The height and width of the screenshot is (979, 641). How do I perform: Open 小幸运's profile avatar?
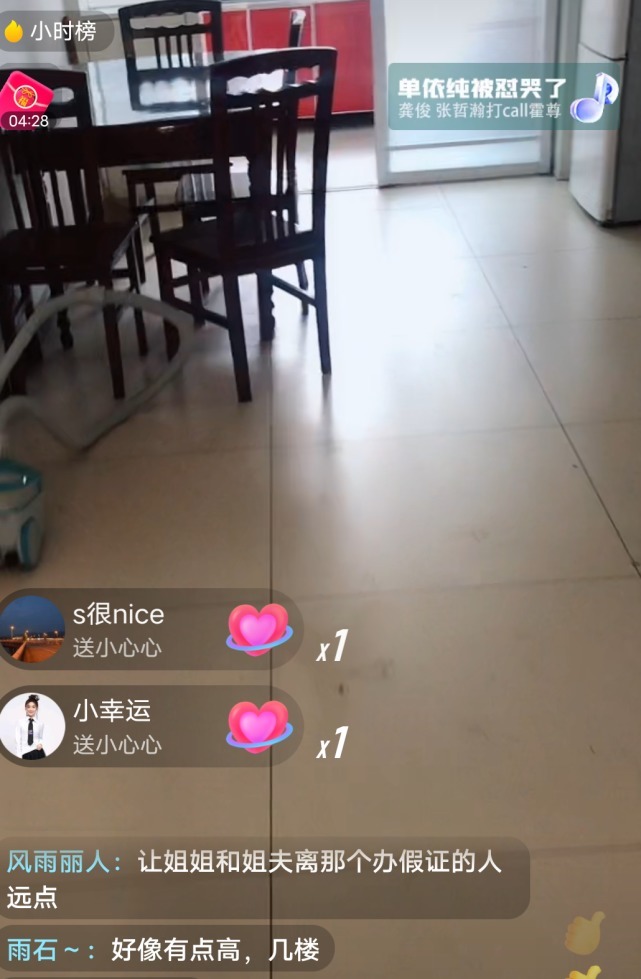(32, 726)
